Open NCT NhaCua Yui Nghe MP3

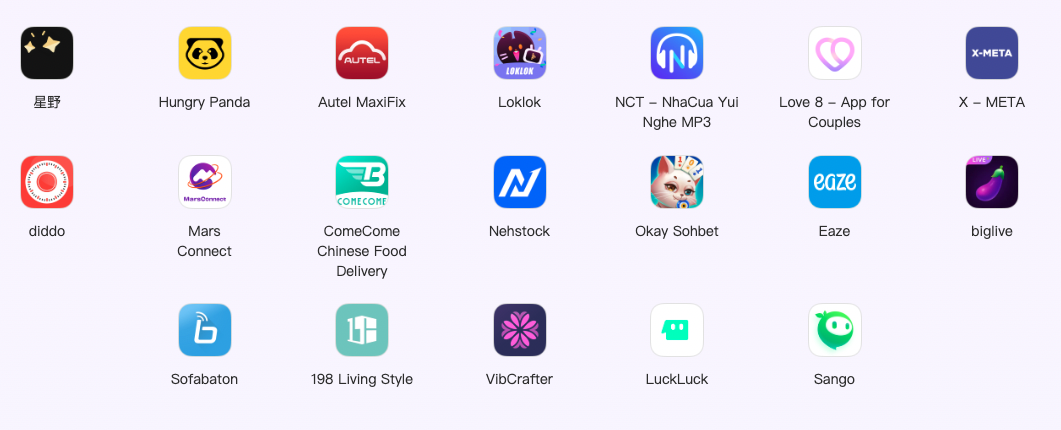point(677,53)
